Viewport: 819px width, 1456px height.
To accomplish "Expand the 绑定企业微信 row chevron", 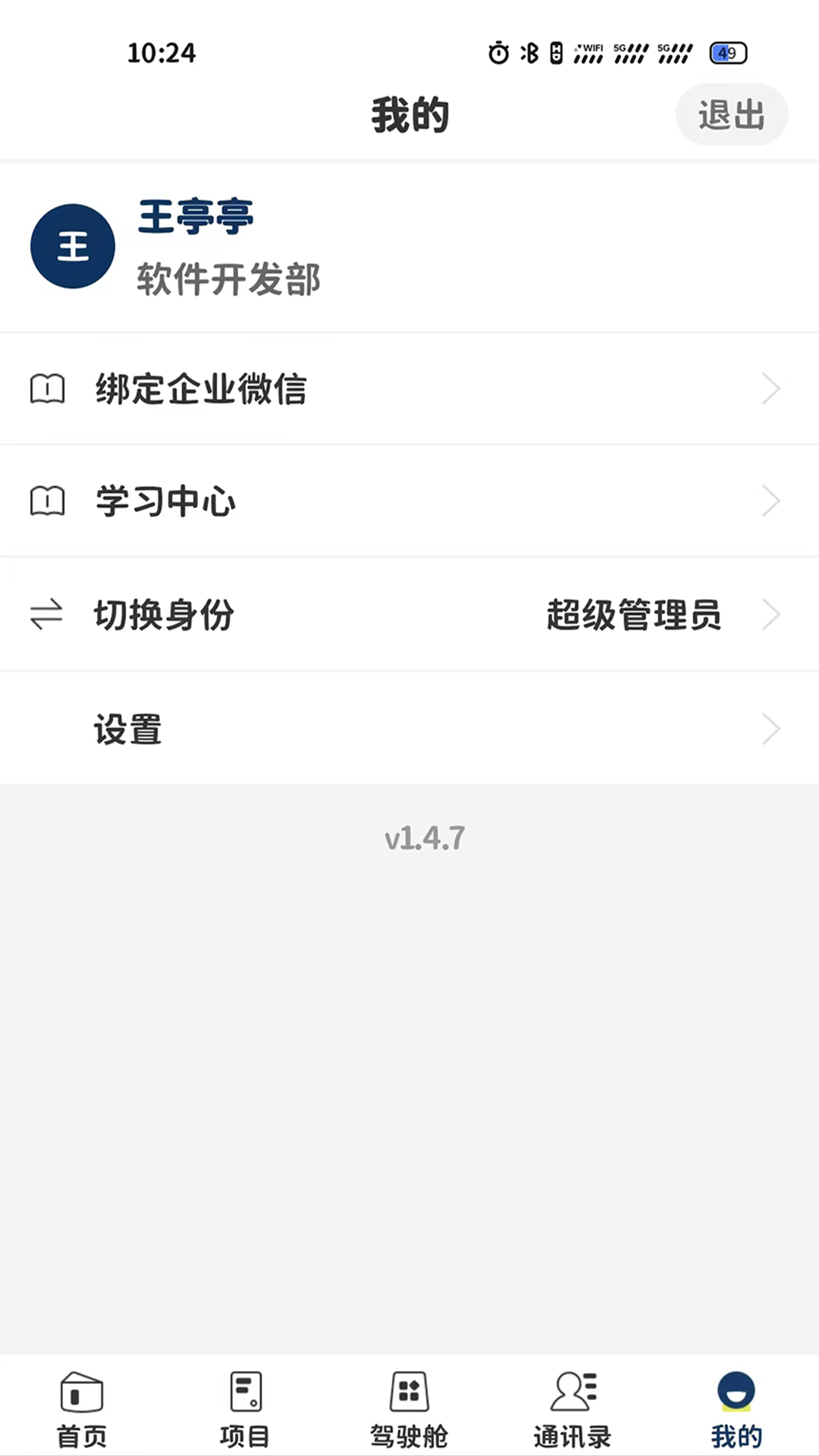I will click(x=772, y=388).
